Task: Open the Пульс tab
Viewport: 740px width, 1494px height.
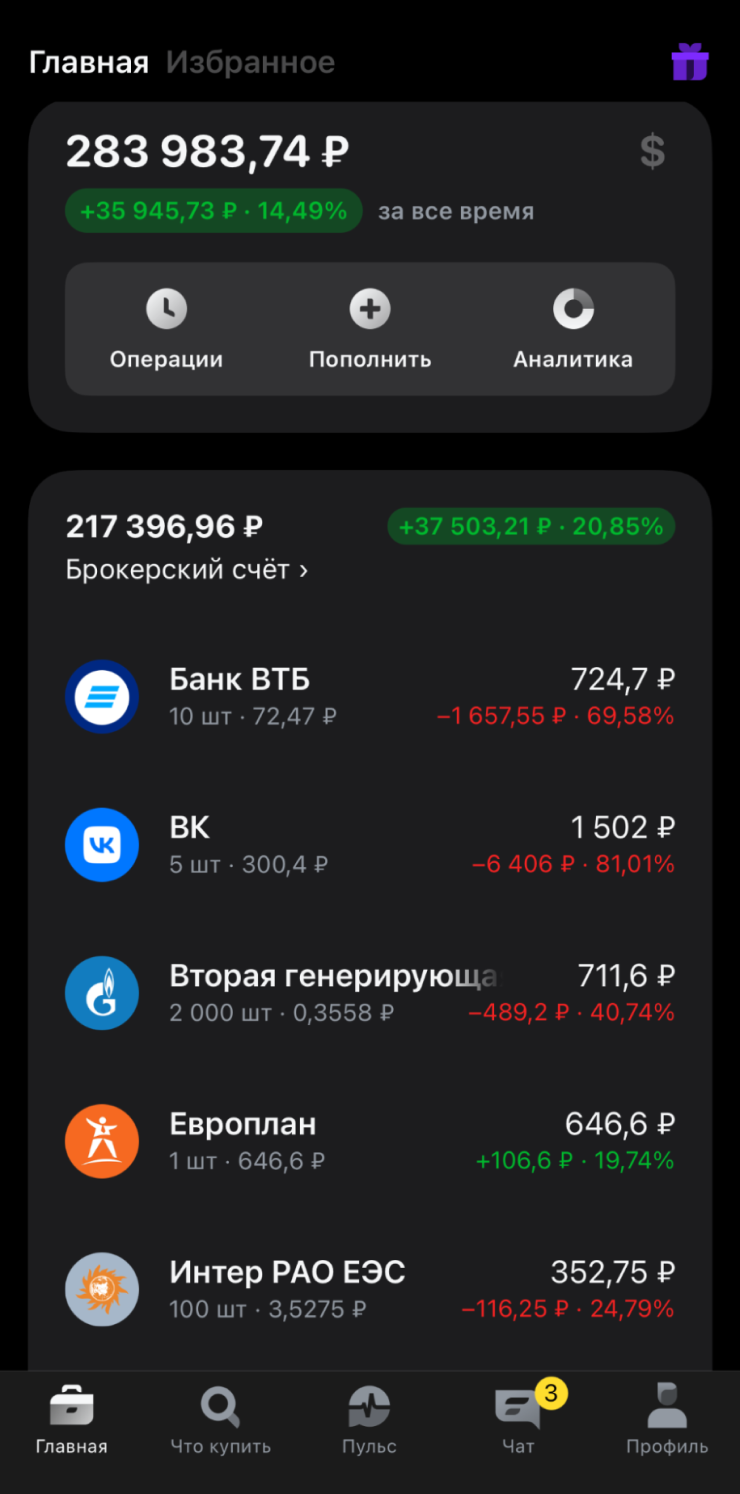Action: tap(369, 1421)
